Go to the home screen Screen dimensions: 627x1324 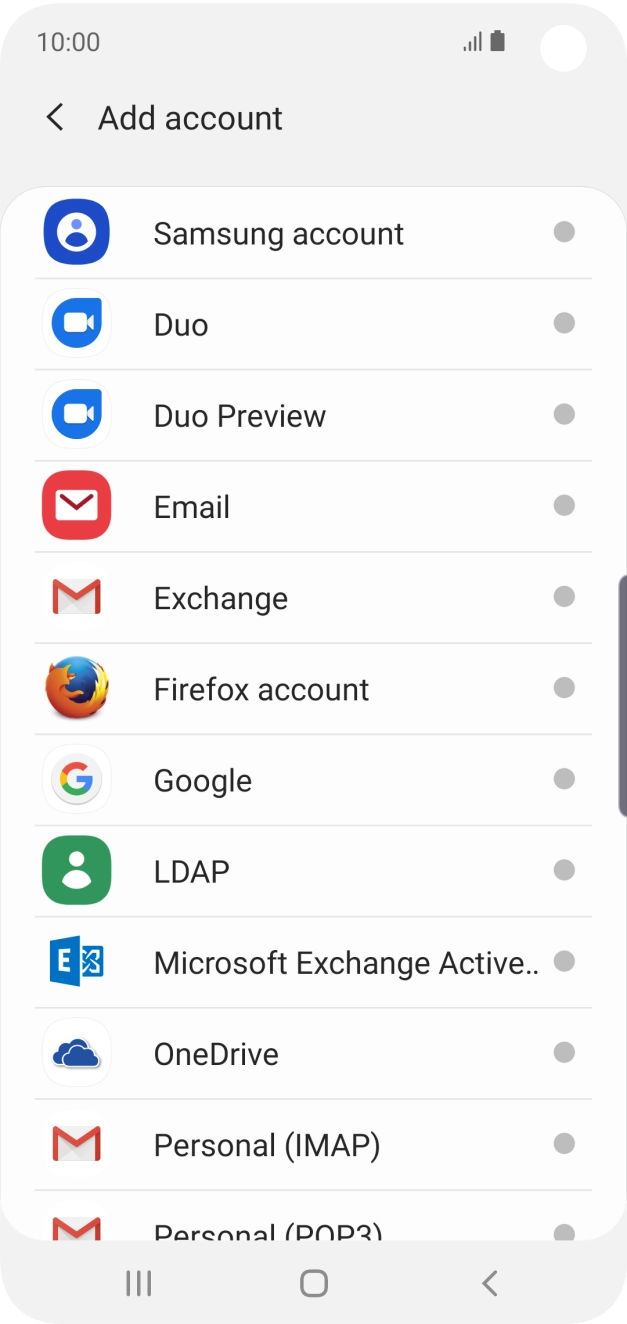point(314,1284)
